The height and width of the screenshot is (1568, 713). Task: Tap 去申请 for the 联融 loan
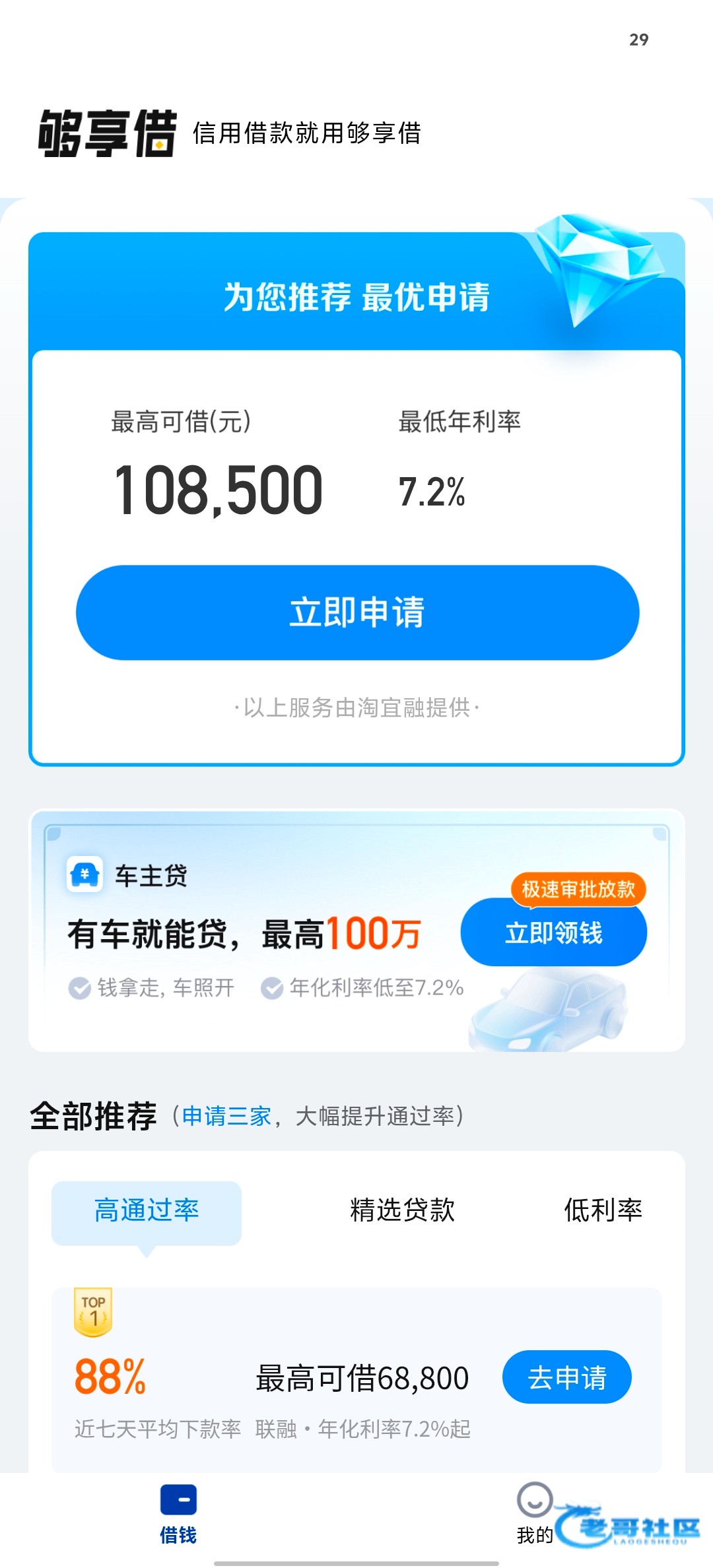[x=566, y=1377]
